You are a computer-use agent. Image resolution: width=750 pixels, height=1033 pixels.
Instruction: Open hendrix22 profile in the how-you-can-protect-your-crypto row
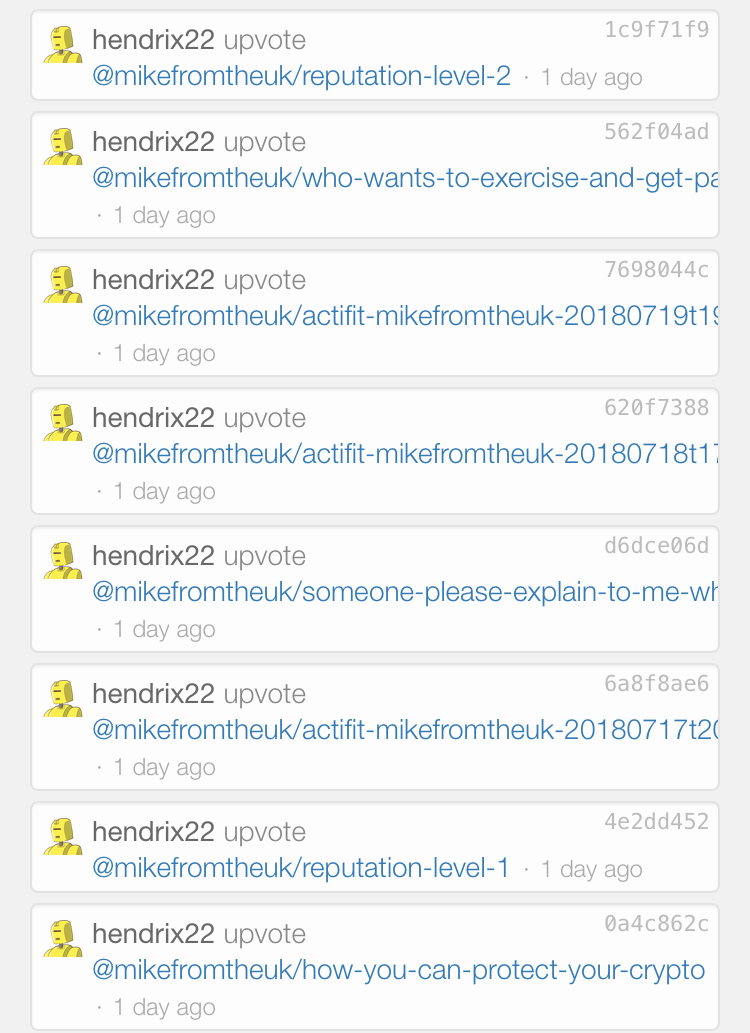pyautogui.click(x=153, y=934)
